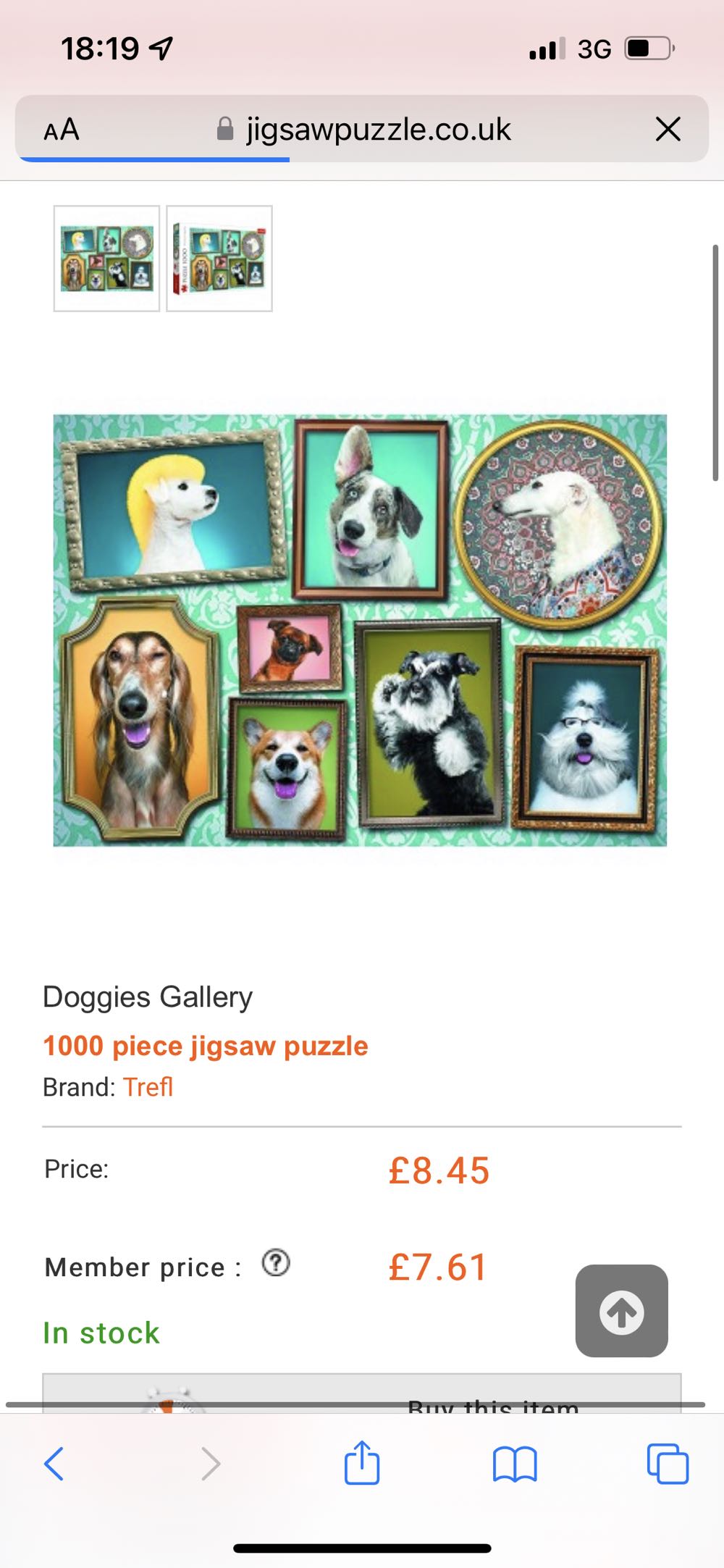Image resolution: width=724 pixels, height=1568 pixels.
Task: Show the member price help info
Action: pos(276,1263)
